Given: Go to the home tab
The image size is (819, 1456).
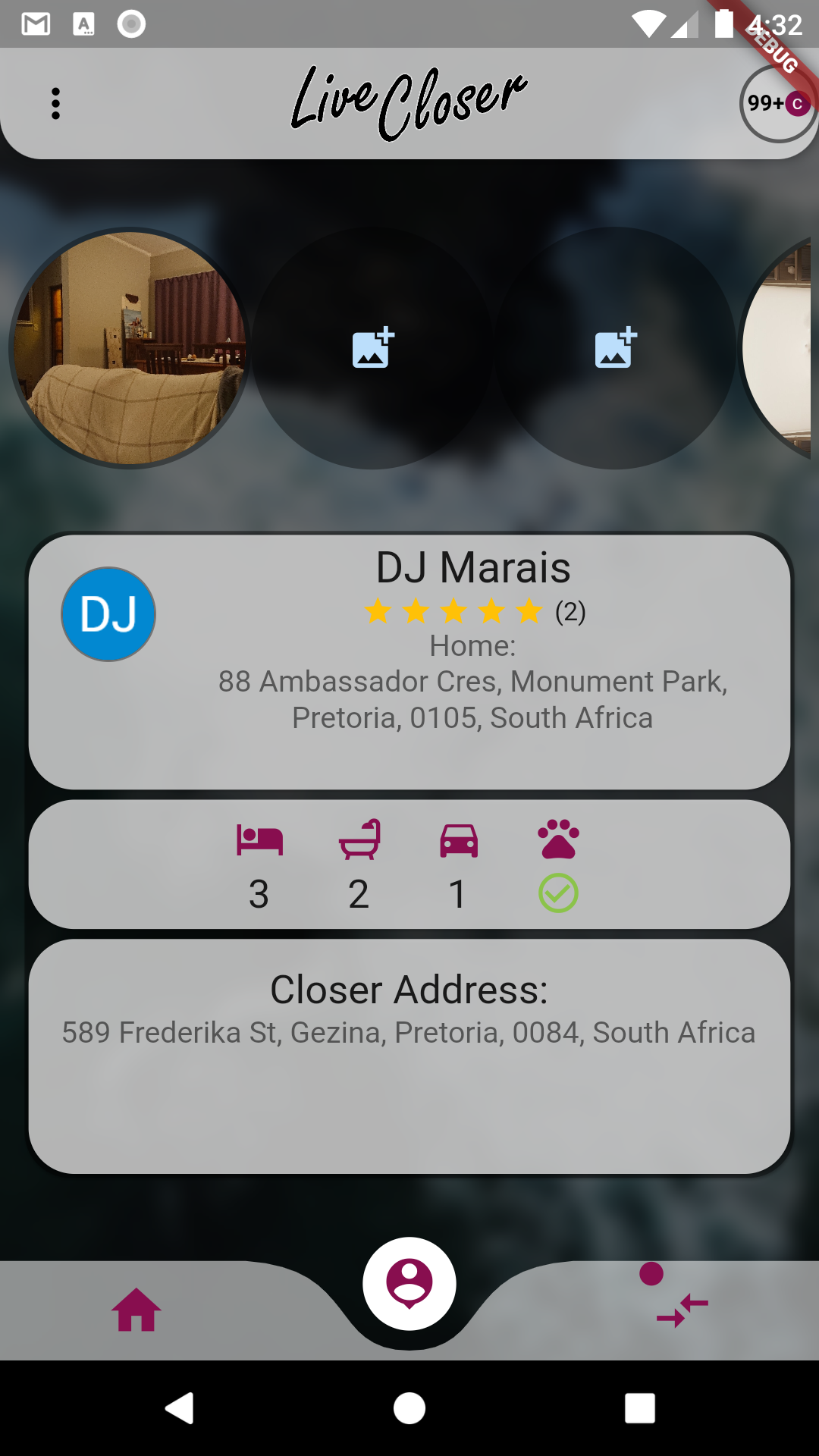Looking at the screenshot, I should 136,1310.
